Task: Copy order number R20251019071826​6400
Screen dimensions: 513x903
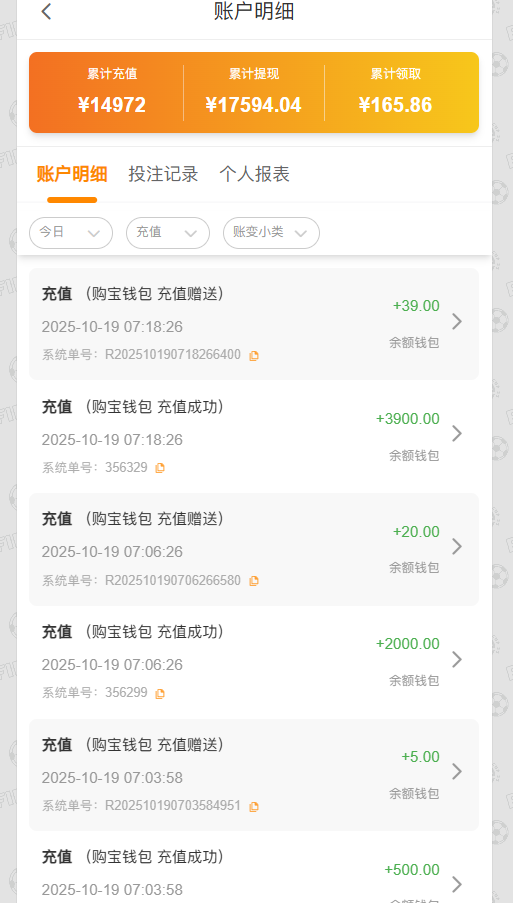Action: click(x=254, y=356)
